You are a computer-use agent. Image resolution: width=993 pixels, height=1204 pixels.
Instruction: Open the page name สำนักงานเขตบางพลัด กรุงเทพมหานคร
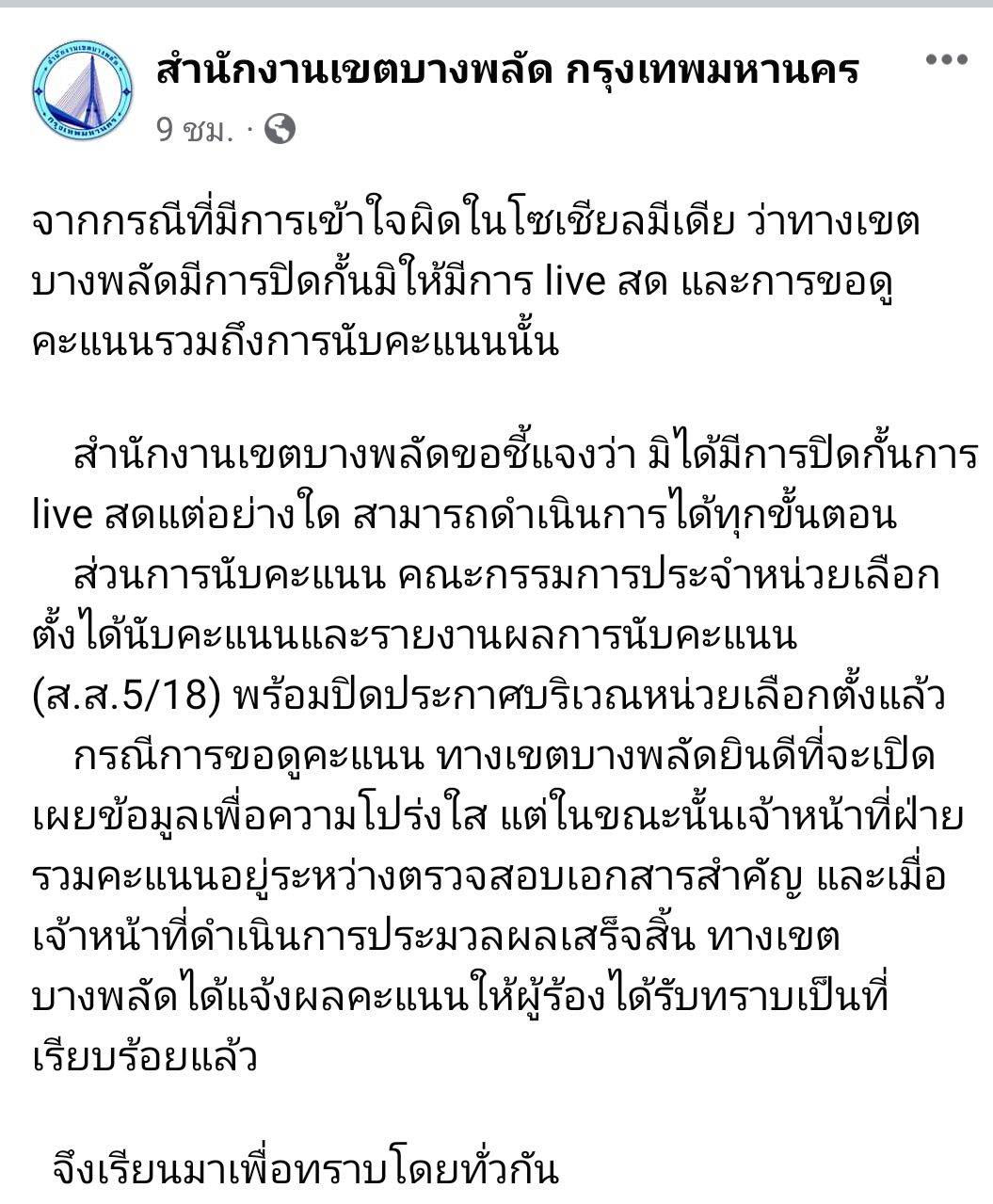point(507,70)
